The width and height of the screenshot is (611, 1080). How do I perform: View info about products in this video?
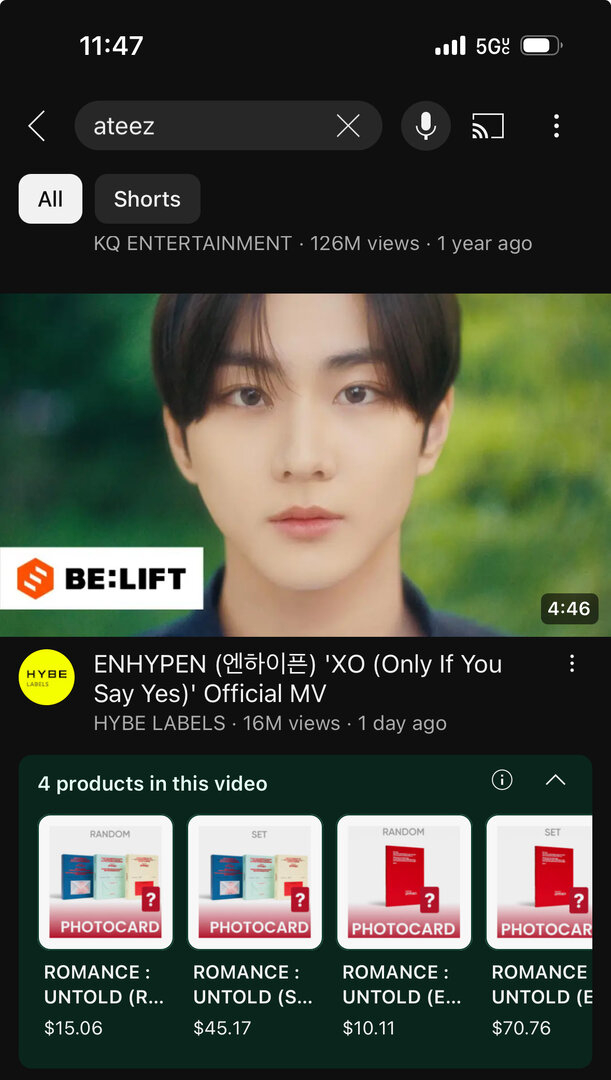[502, 780]
